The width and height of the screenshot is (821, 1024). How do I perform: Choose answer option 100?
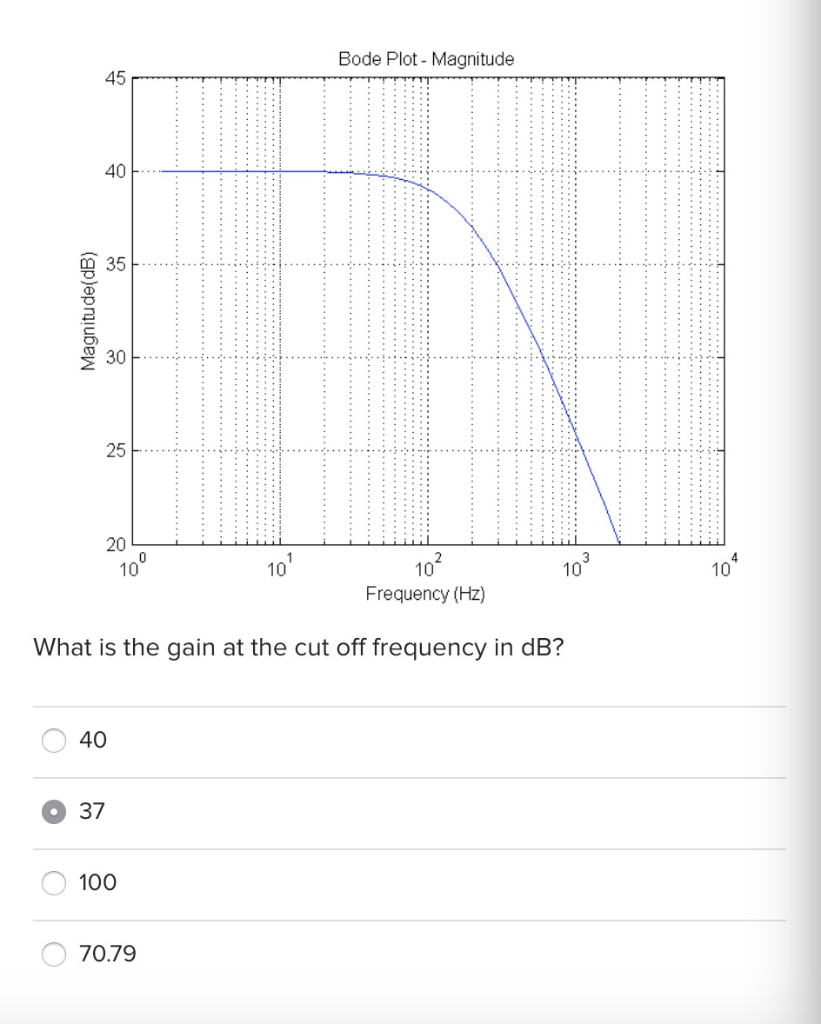(x=55, y=882)
